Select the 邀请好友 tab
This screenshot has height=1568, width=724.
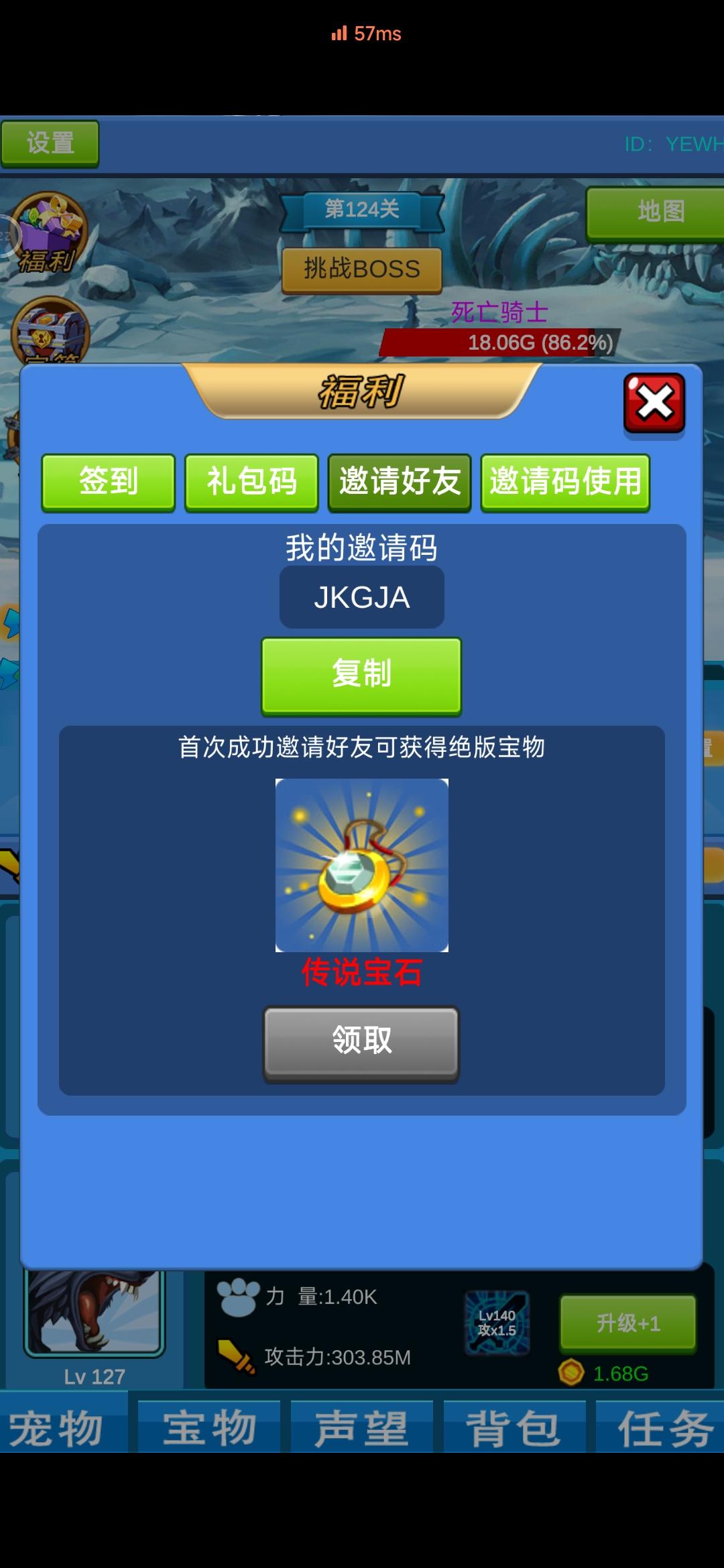click(400, 482)
